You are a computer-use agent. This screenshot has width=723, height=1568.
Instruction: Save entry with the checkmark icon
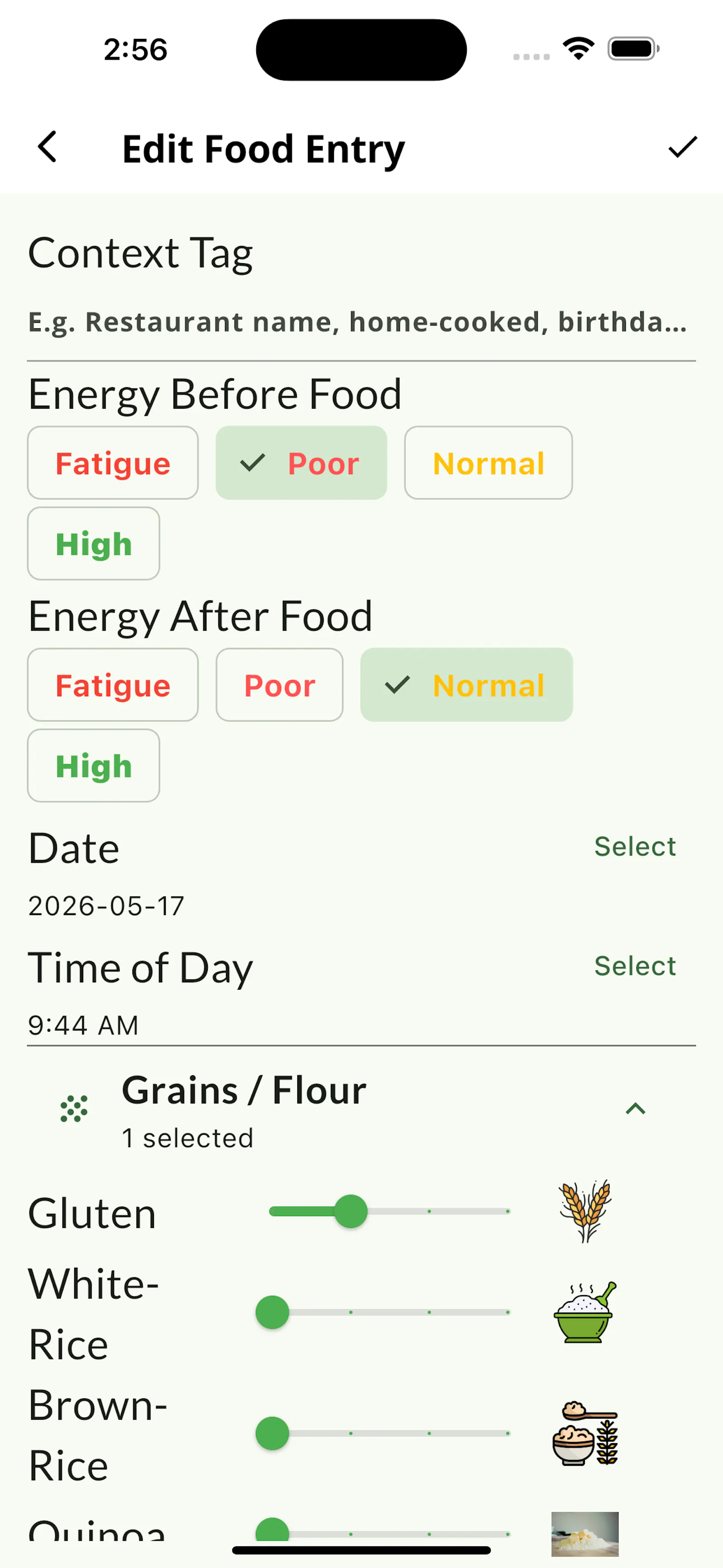tap(682, 148)
